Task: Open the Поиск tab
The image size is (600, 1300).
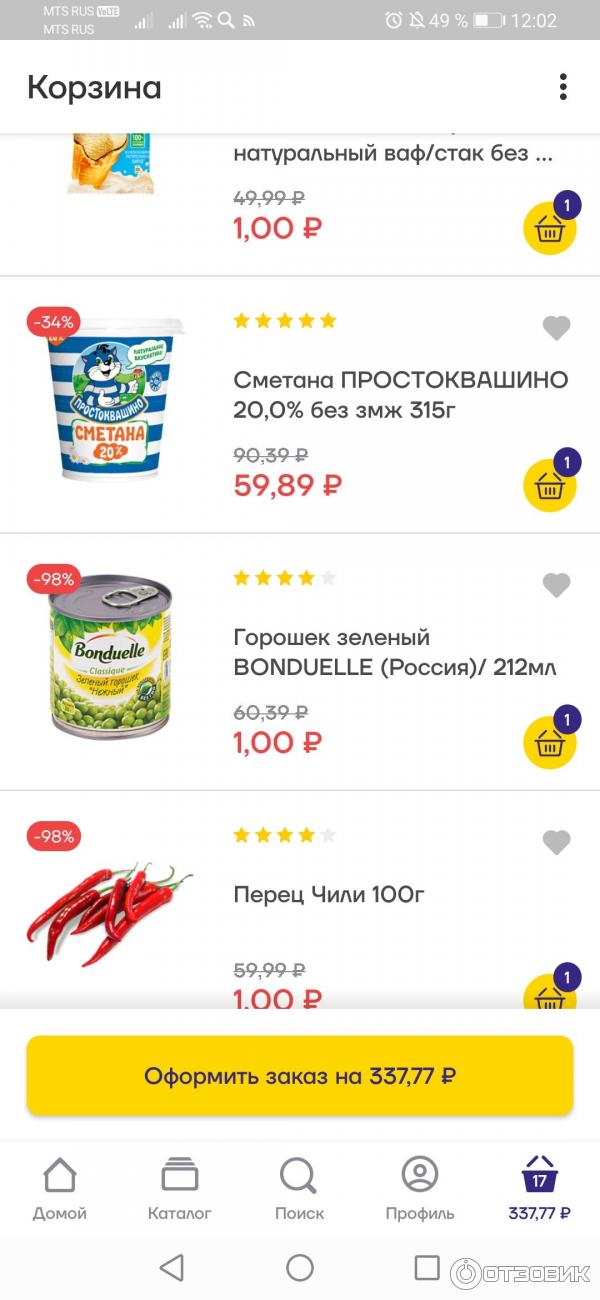Action: 299,1188
